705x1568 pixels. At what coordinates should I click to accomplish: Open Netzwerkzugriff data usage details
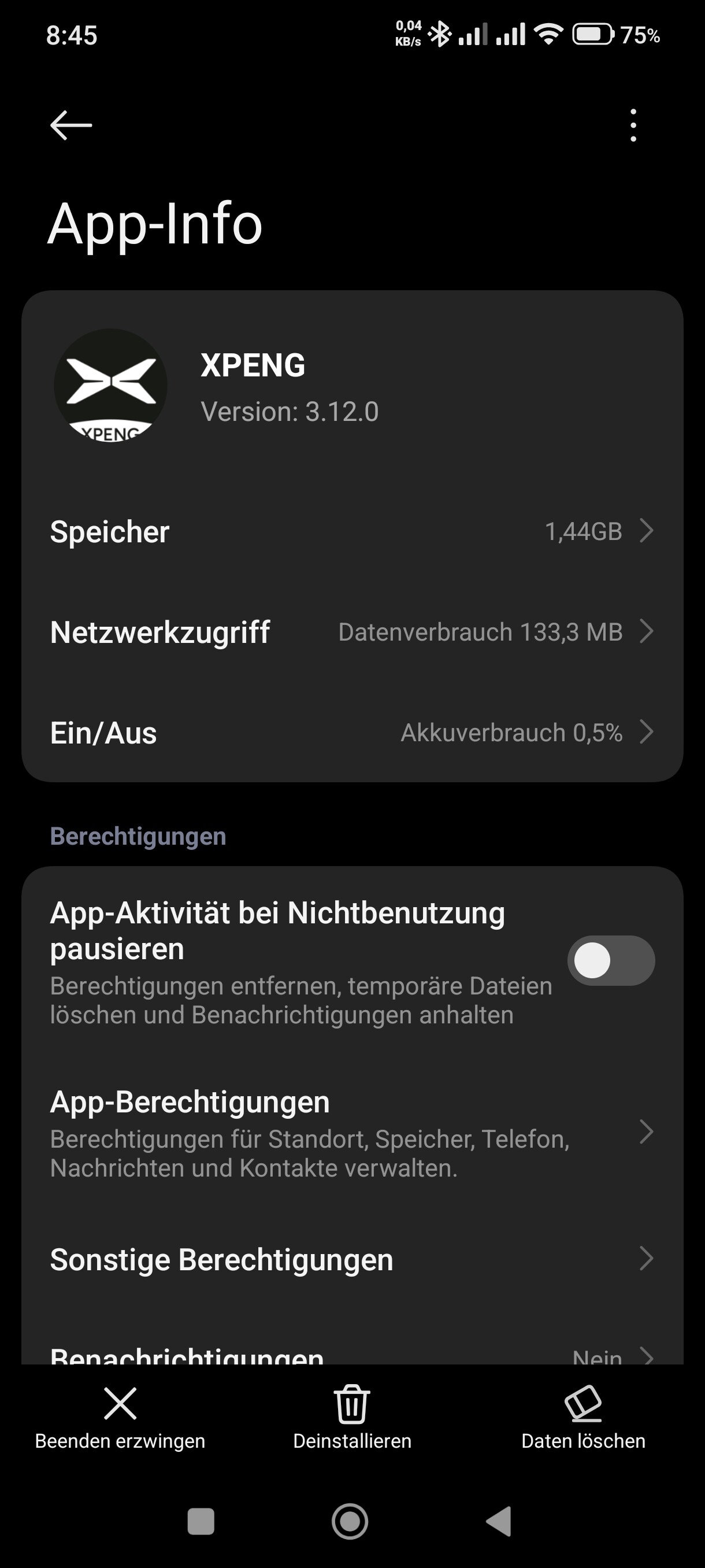coord(352,632)
